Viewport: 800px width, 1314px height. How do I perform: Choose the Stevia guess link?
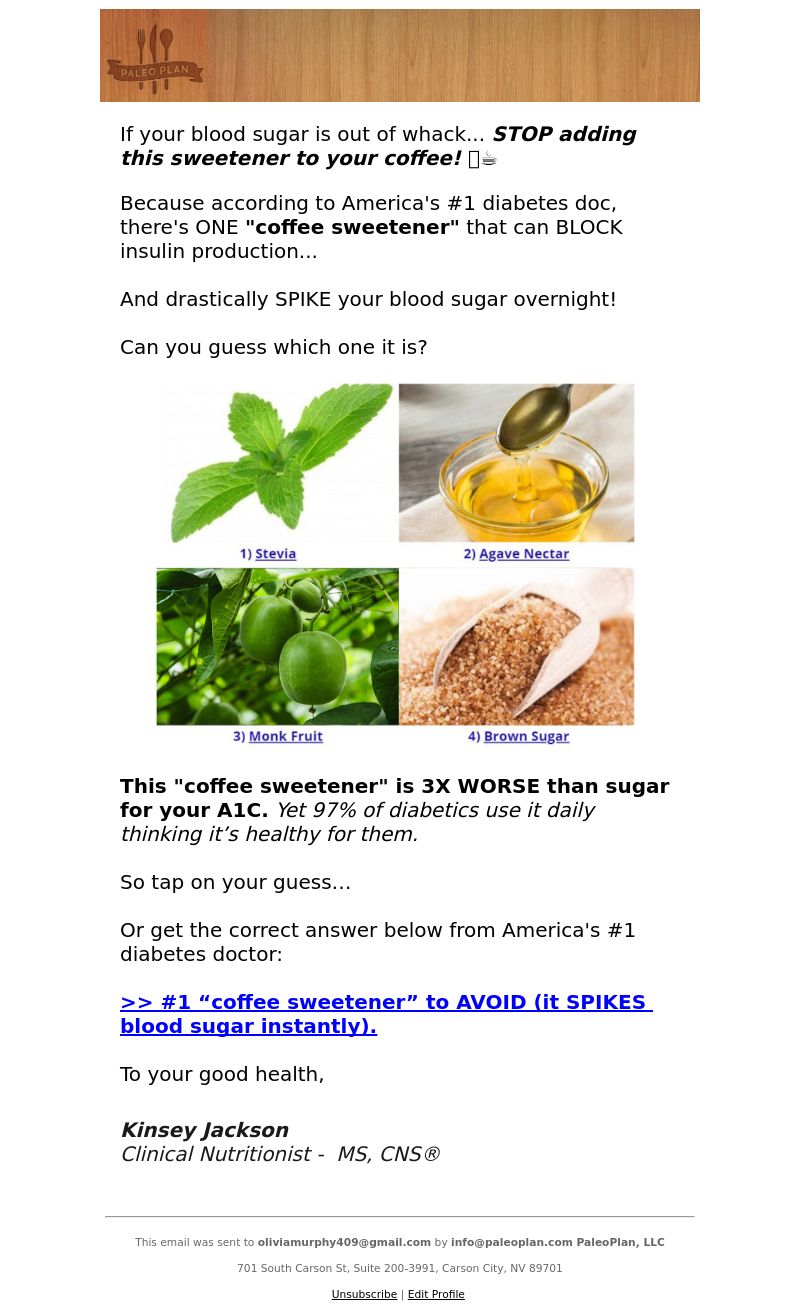(275, 554)
